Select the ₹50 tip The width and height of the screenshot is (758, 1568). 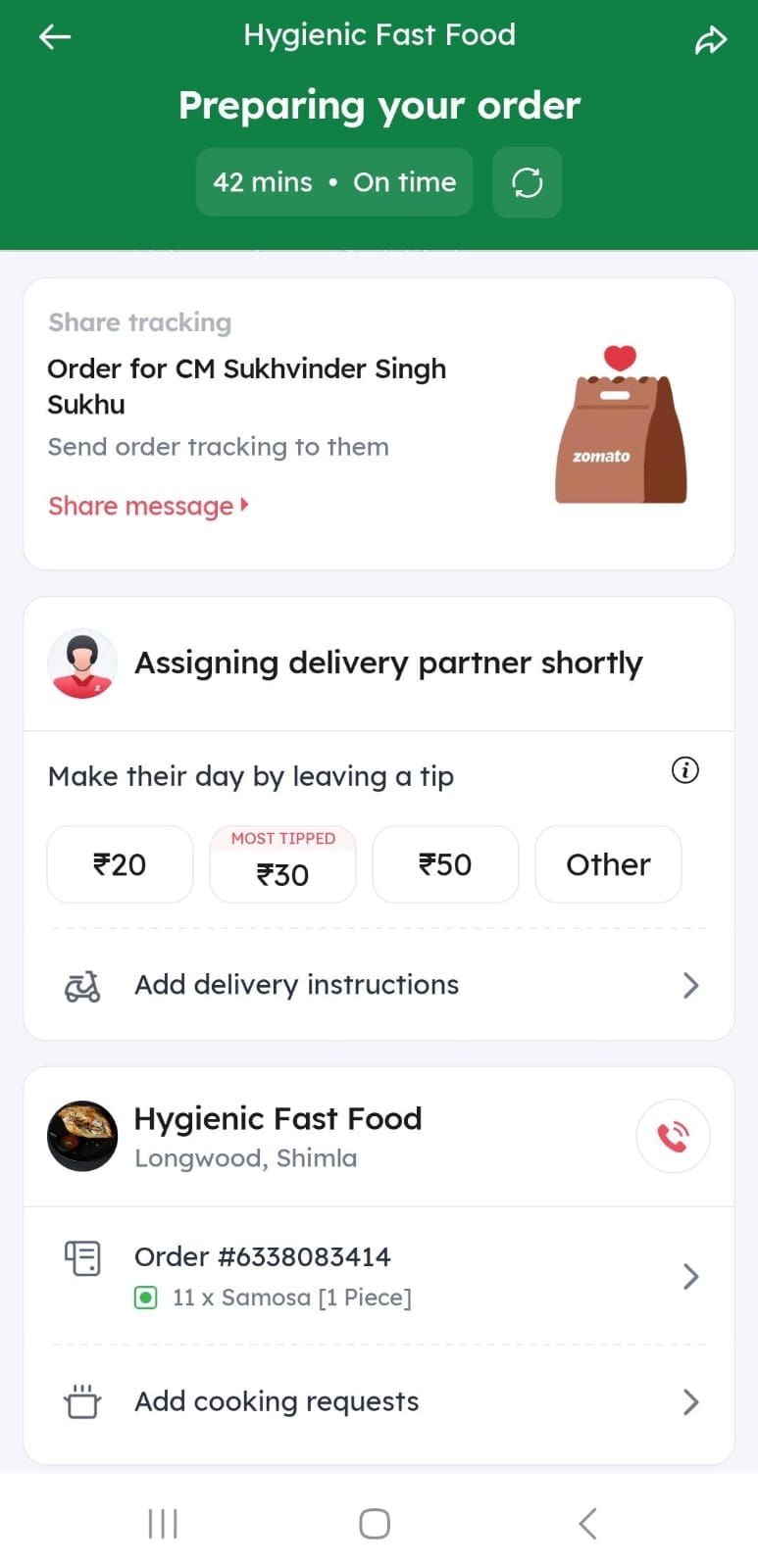tap(445, 864)
